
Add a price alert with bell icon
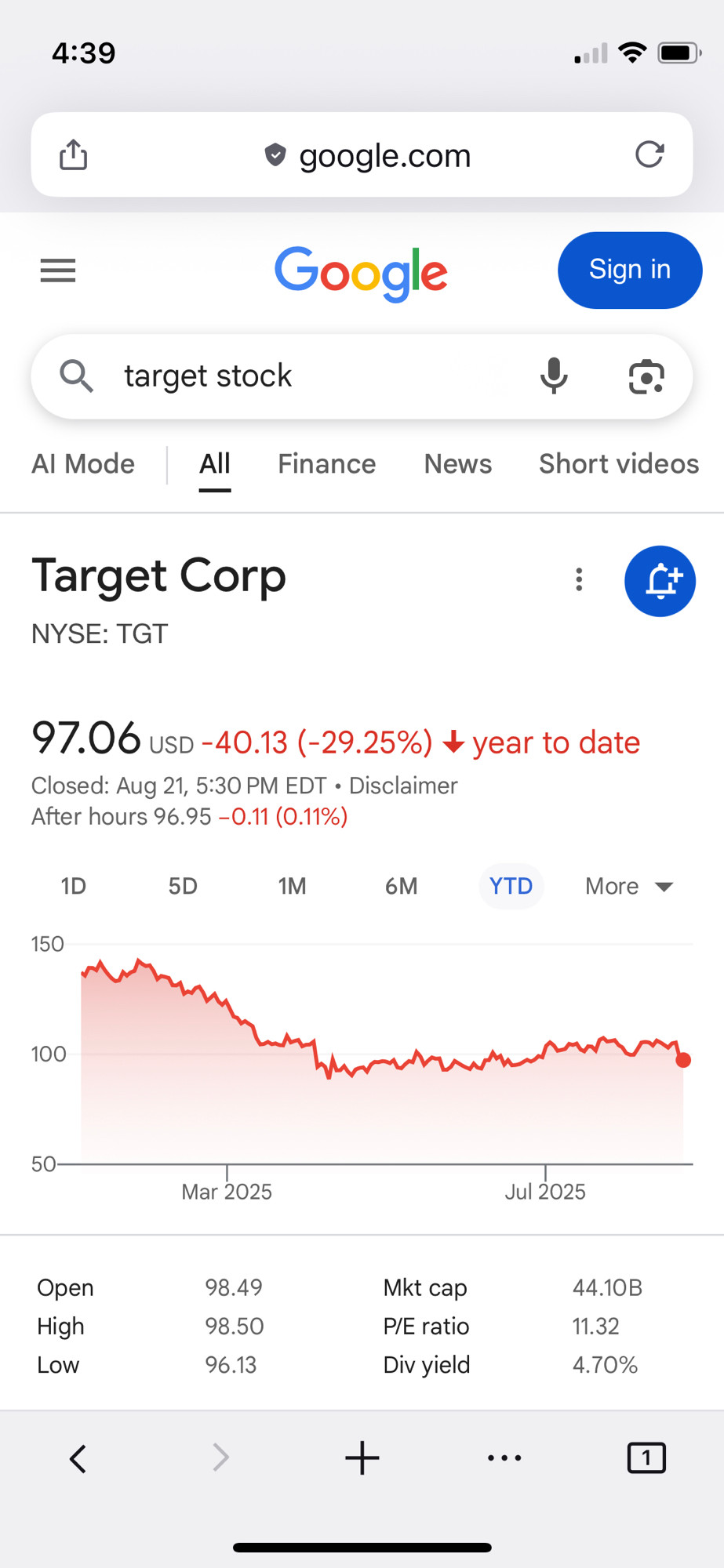660,581
